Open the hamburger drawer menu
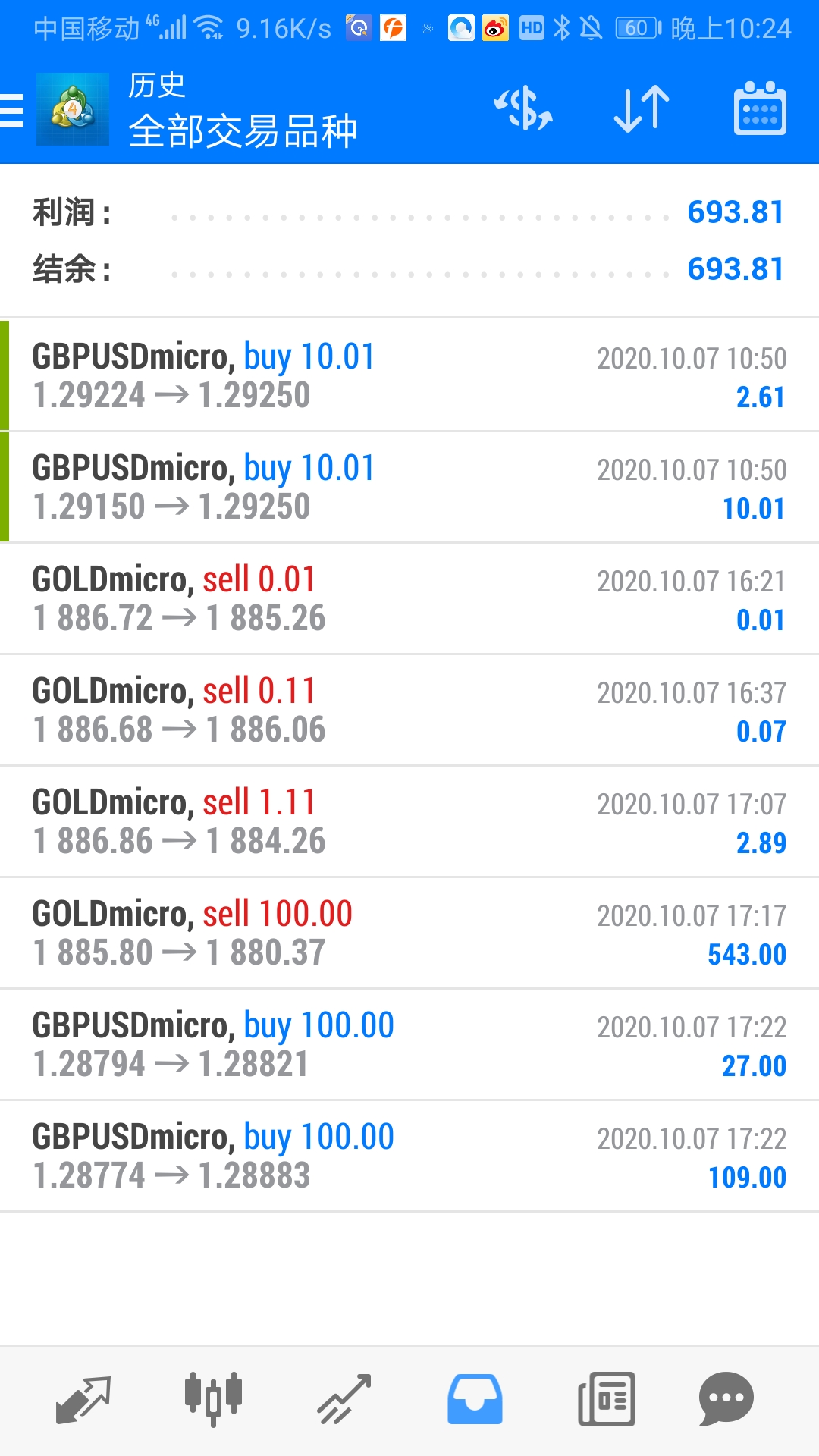This screenshot has width=819, height=1456. (x=12, y=110)
